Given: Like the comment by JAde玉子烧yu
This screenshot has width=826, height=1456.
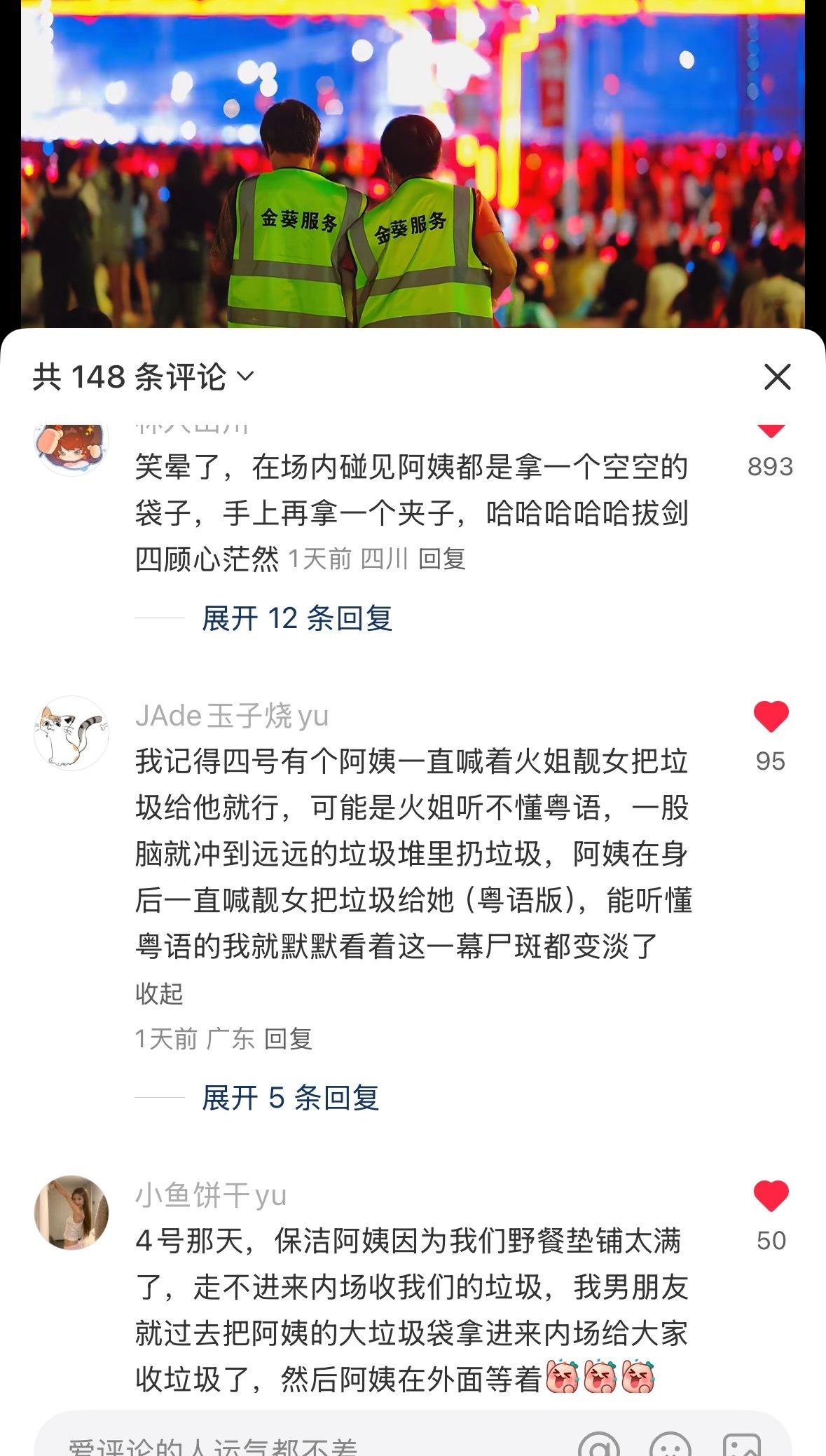Looking at the screenshot, I should (x=771, y=717).
